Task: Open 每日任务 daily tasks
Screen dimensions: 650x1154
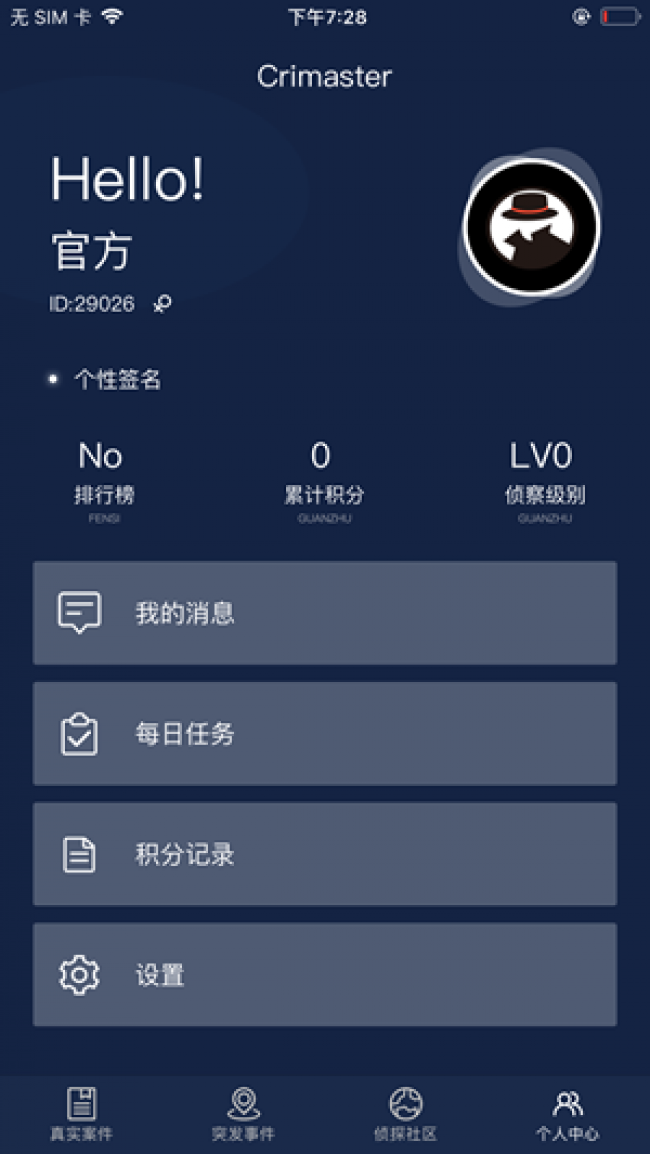Action: coord(324,734)
